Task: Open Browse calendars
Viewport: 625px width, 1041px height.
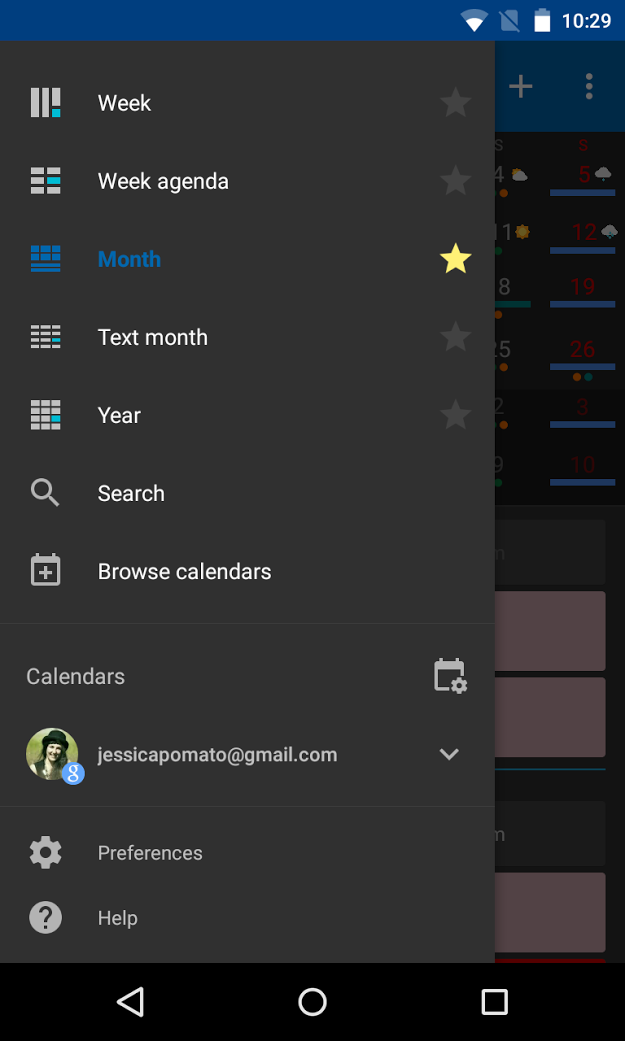Action: [x=184, y=571]
